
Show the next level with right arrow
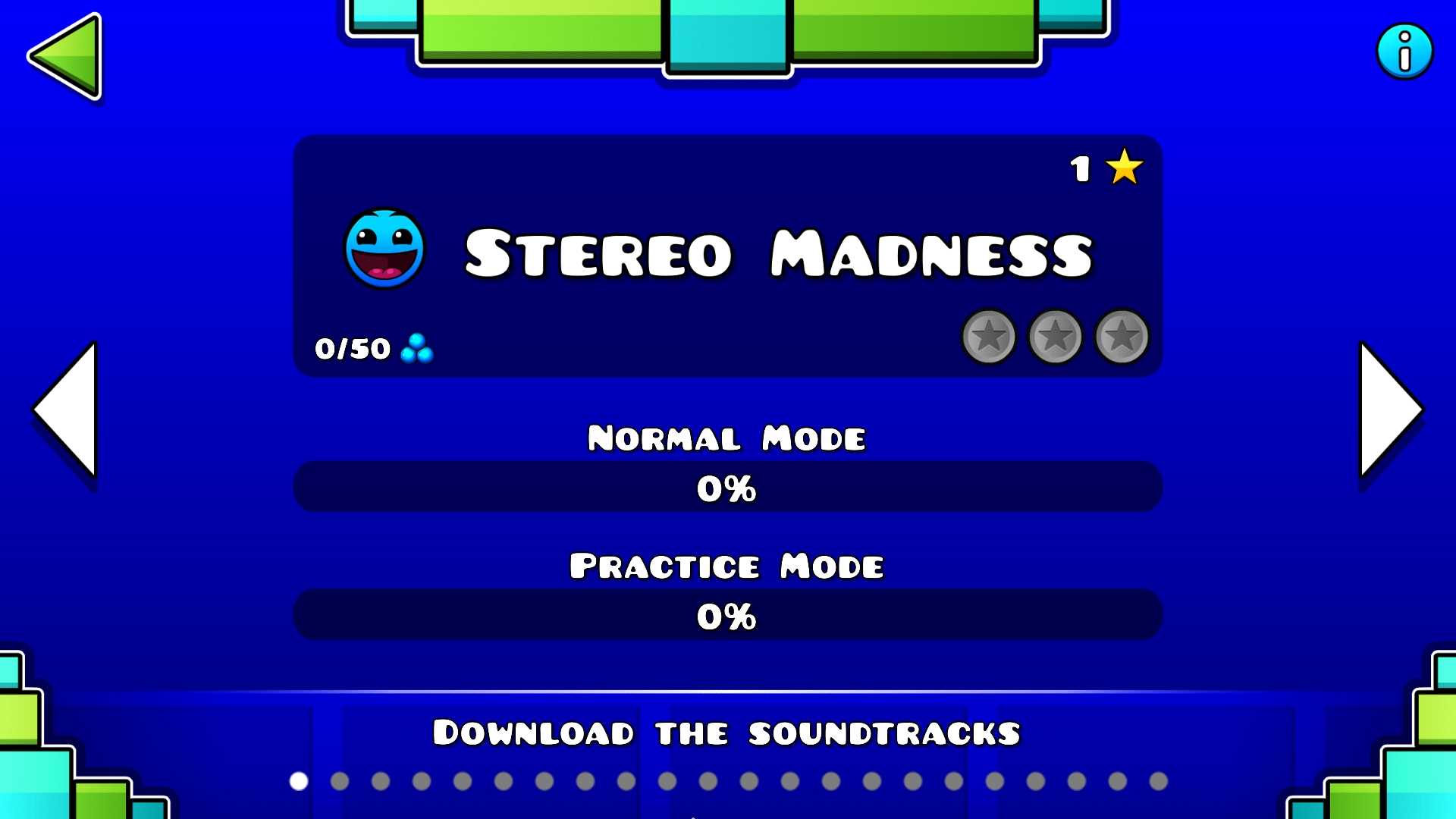tap(1388, 409)
